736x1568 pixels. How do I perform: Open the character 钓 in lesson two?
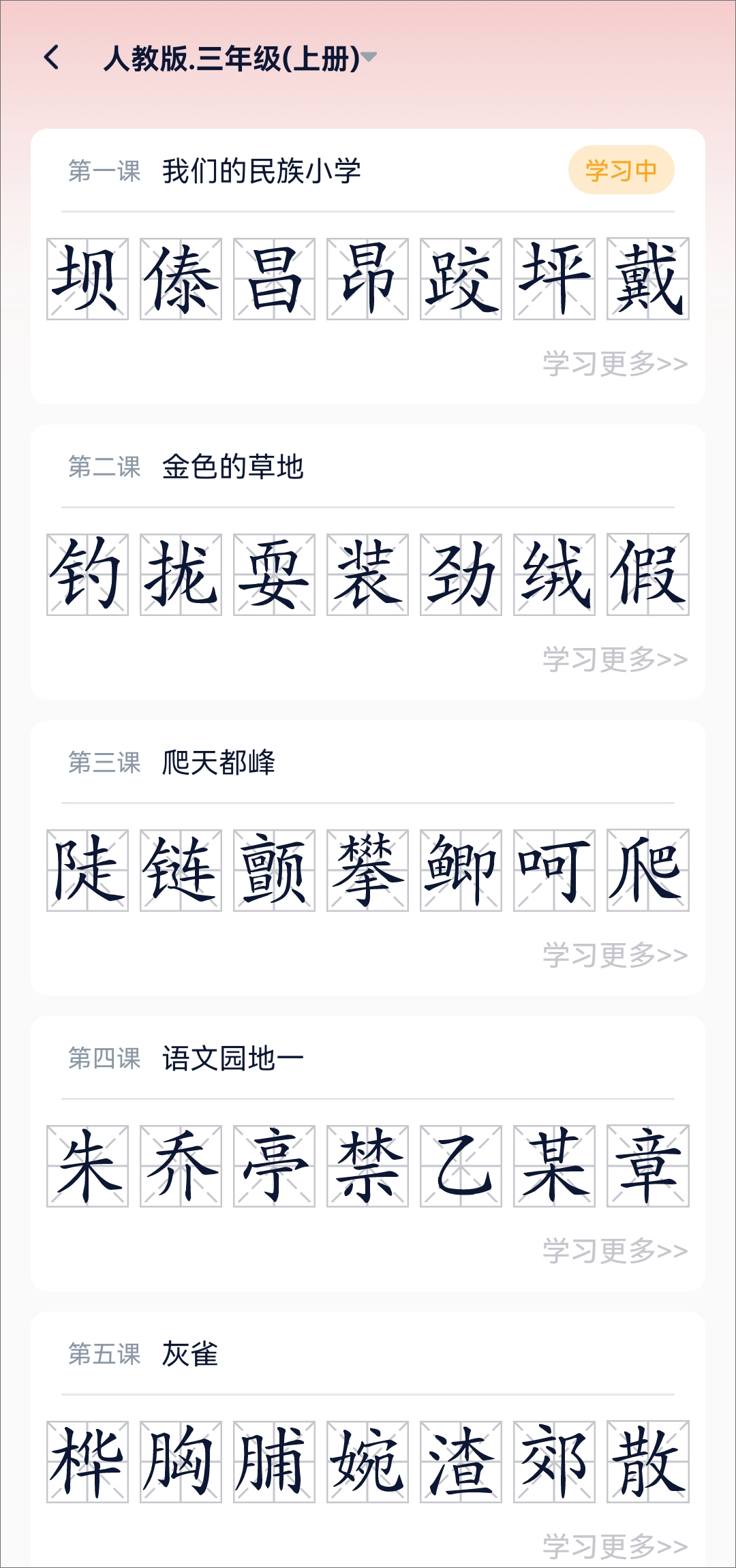coord(87,574)
